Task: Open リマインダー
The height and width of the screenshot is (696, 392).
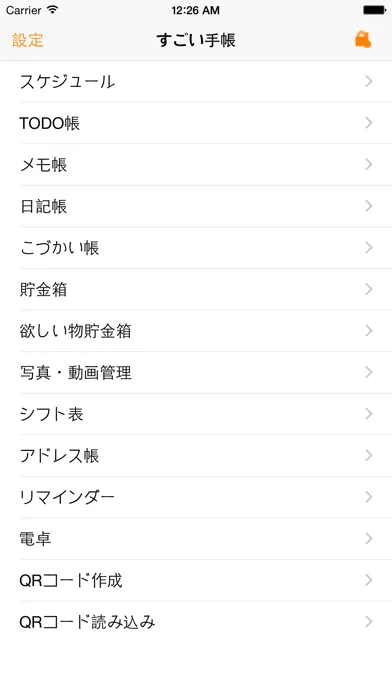Action: (x=196, y=497)
